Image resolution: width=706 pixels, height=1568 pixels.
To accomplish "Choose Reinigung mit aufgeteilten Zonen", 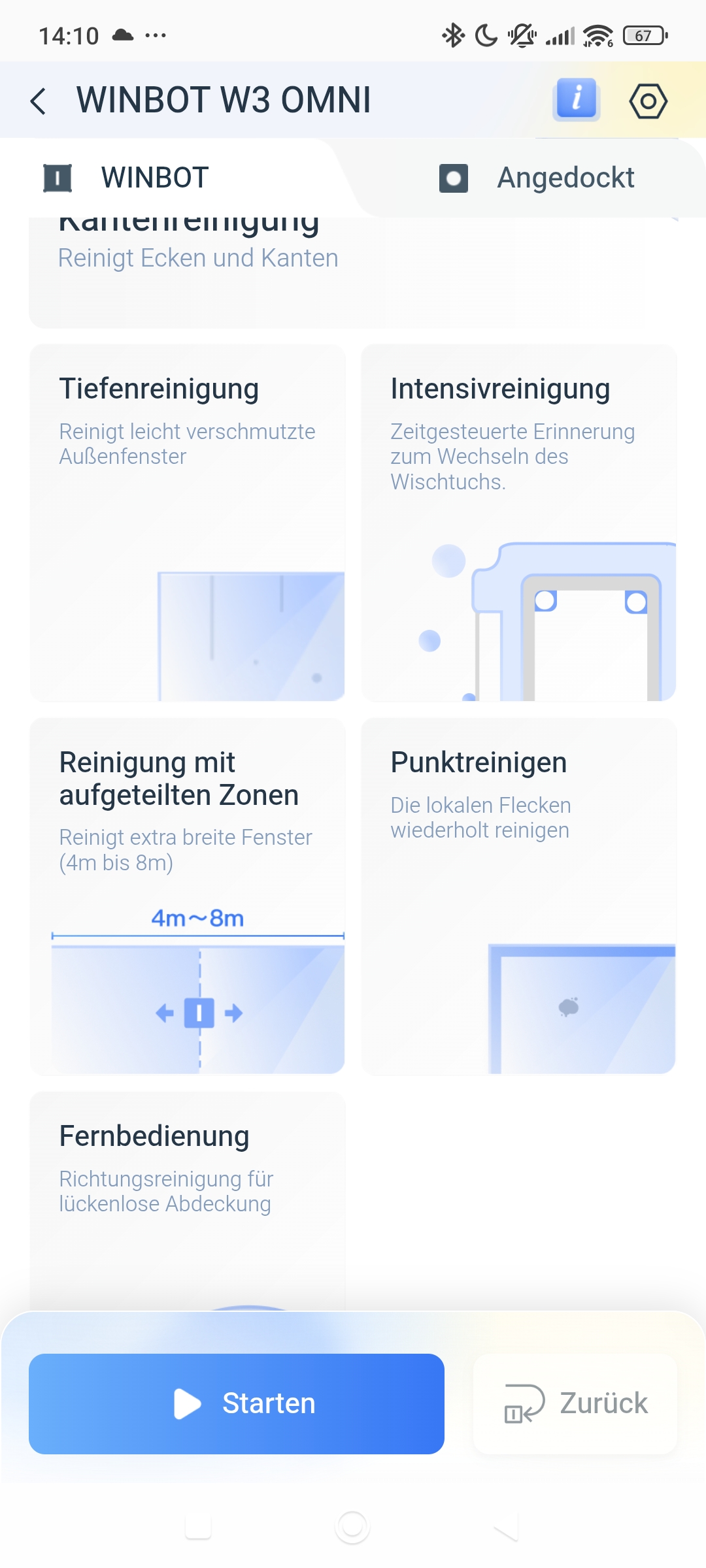I will coord(187,895).
